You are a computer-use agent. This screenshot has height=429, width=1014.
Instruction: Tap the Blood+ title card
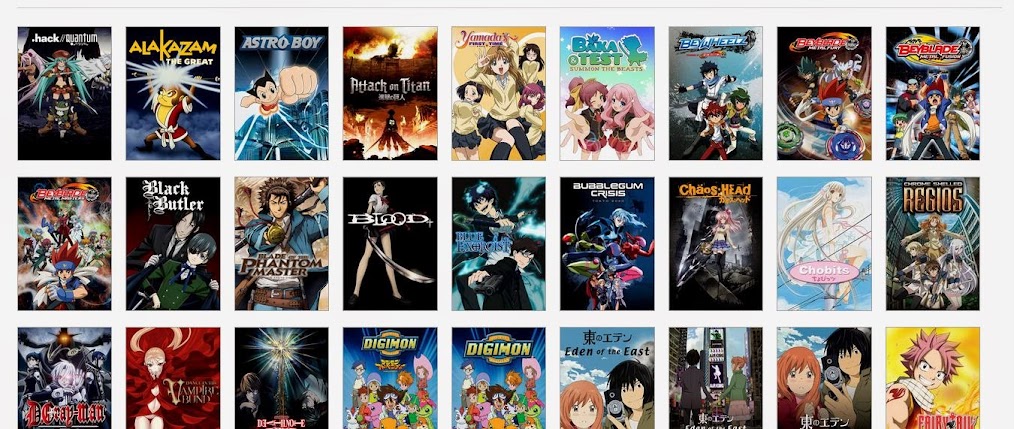click(x=390, y=244)
